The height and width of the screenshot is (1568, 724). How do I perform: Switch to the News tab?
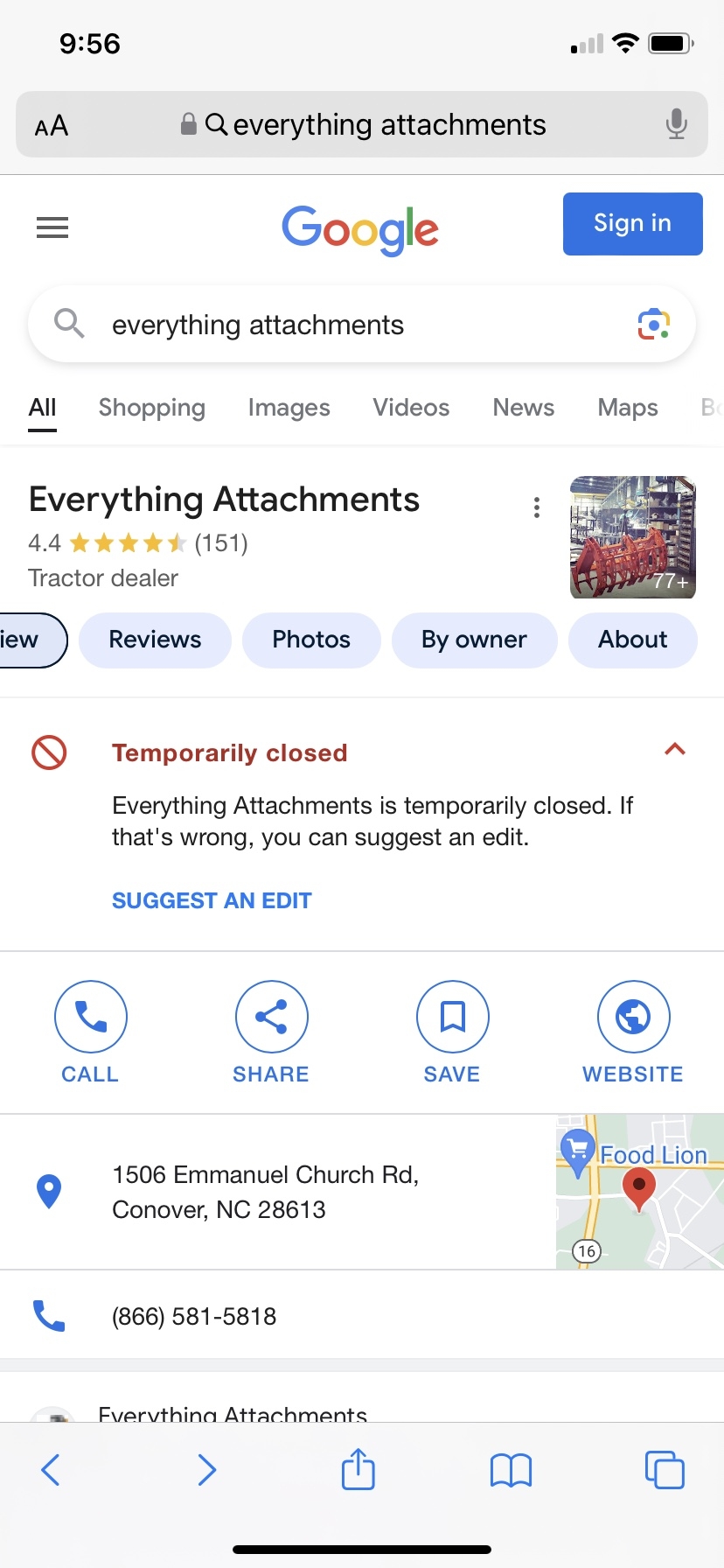pos(523,408)
